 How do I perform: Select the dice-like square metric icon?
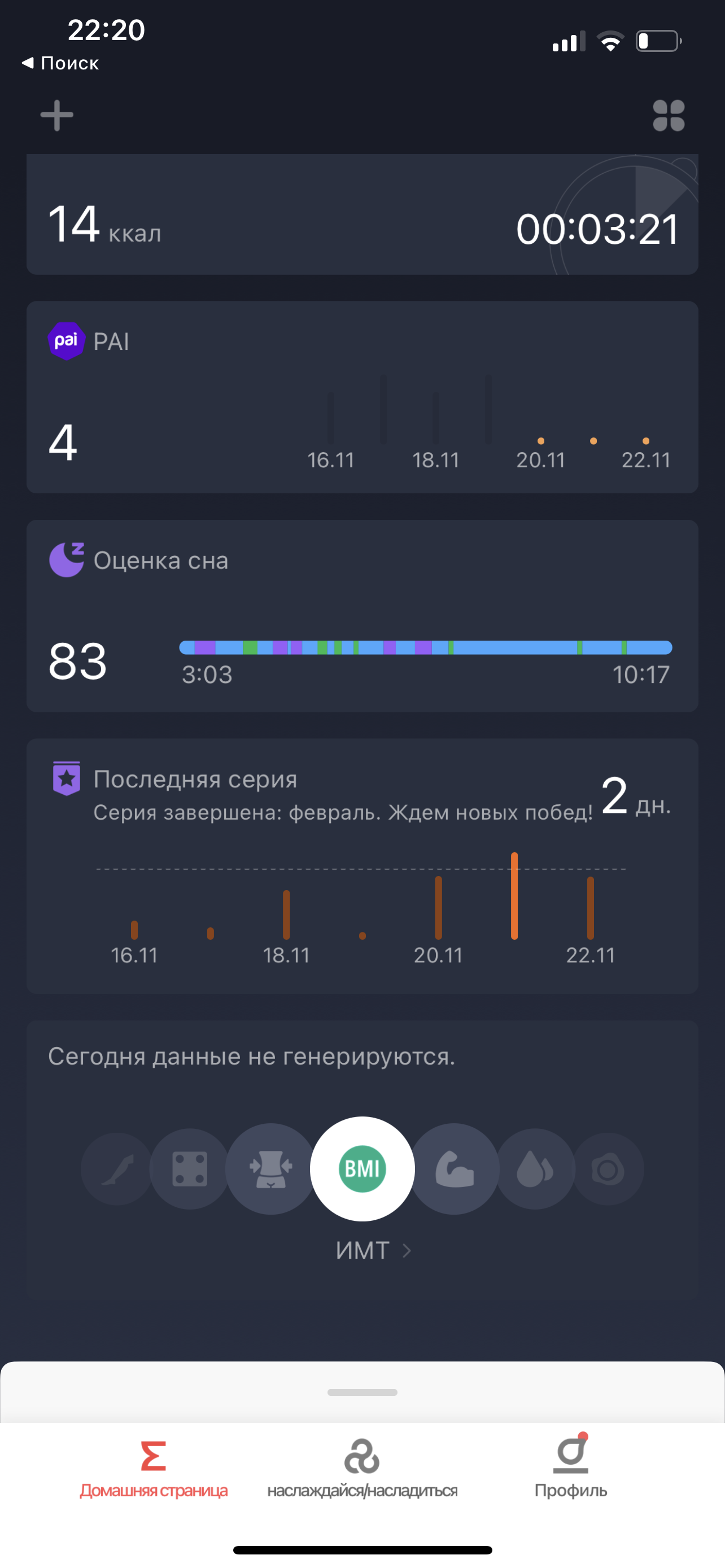190,1169
